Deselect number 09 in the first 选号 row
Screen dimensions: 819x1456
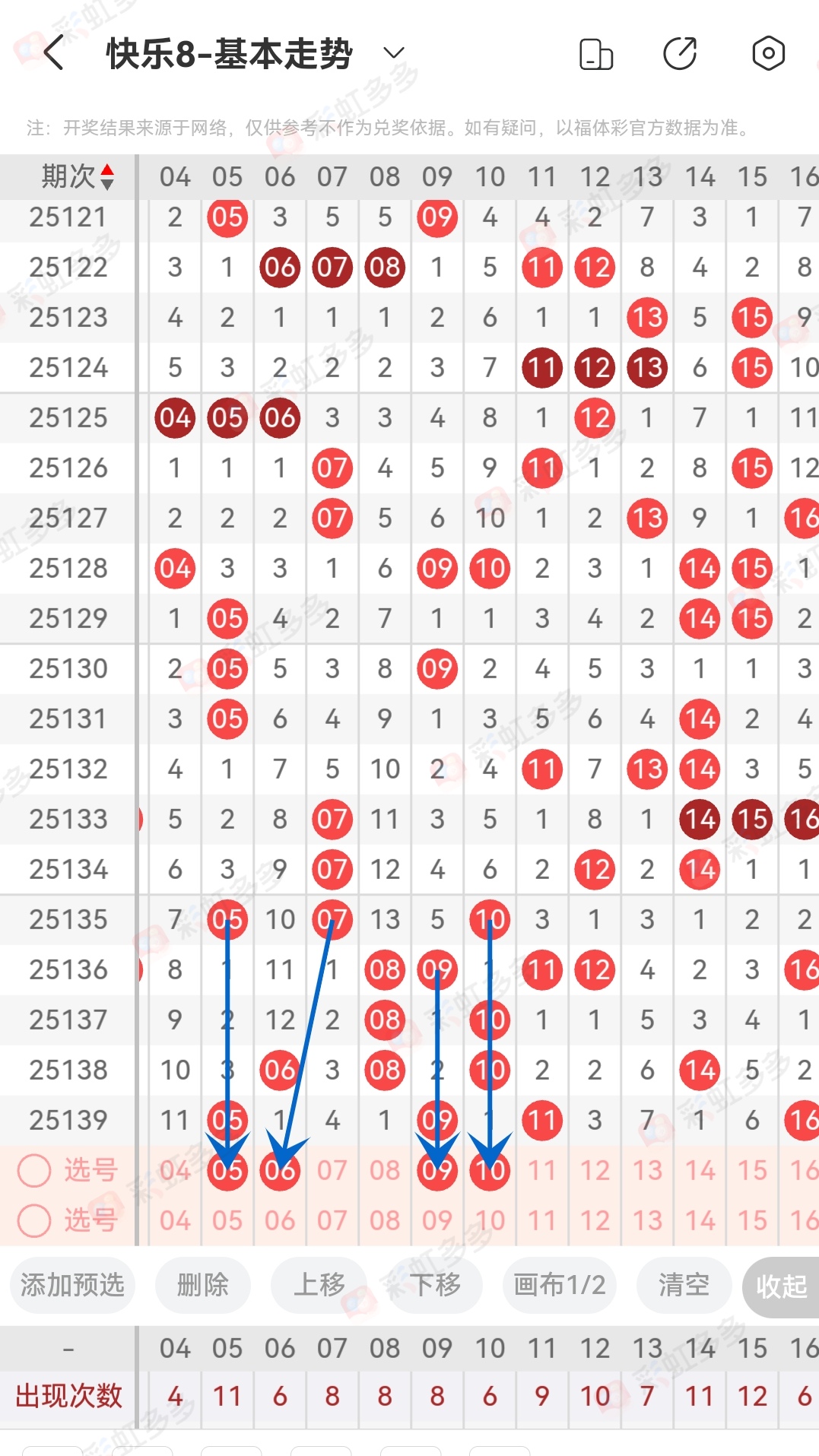(x=437, y=1170)
